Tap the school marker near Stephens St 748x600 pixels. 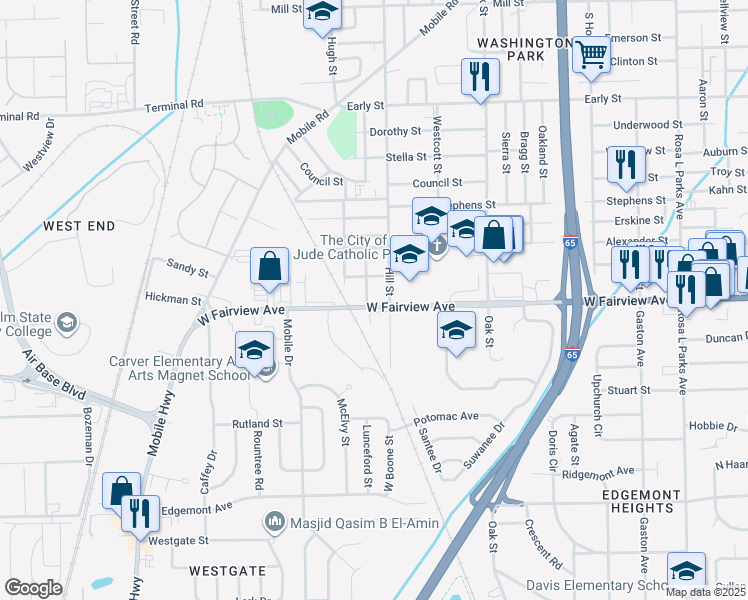431,216
